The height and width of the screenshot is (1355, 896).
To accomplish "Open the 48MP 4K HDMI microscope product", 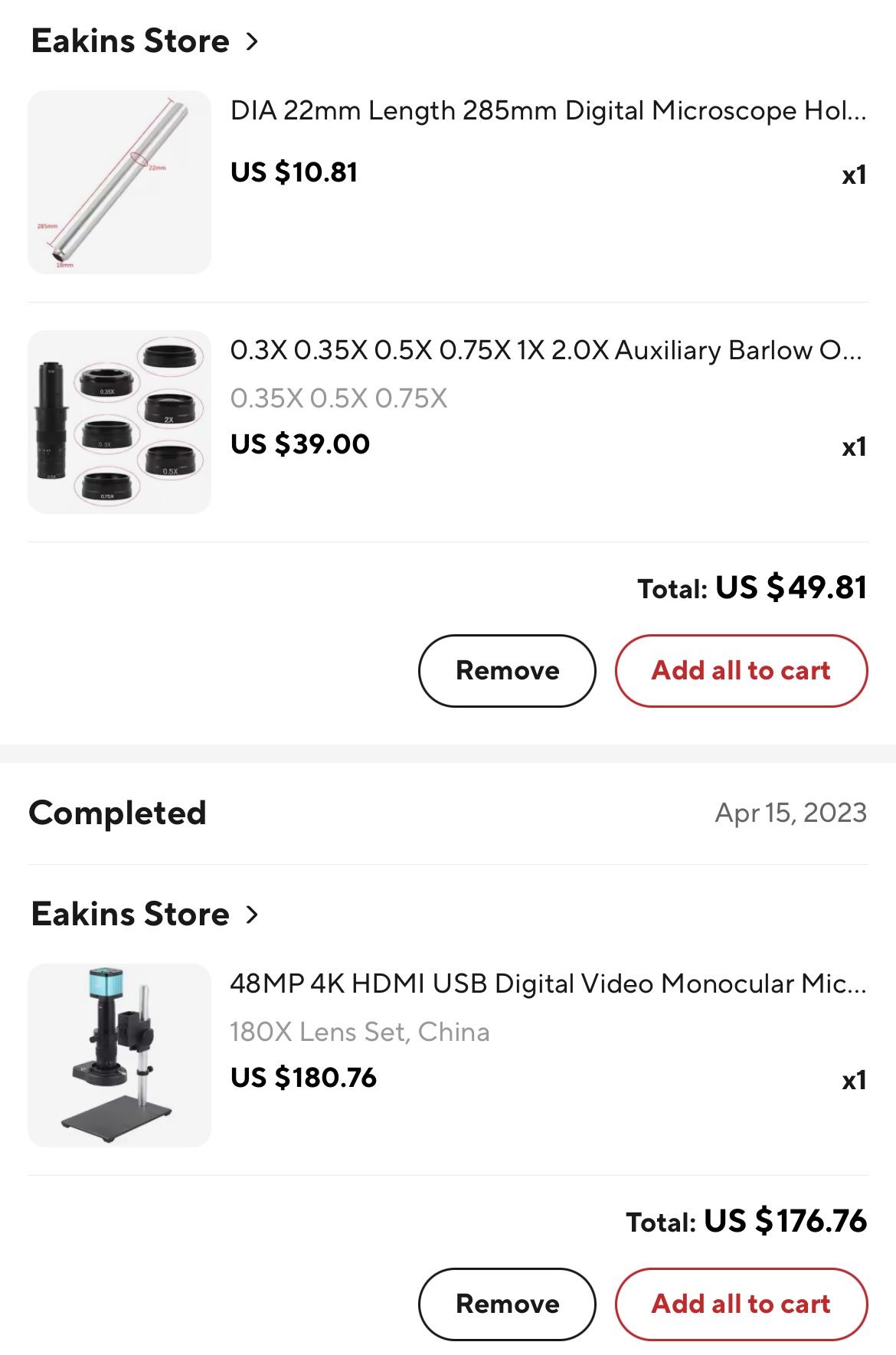I will (548, 984).
